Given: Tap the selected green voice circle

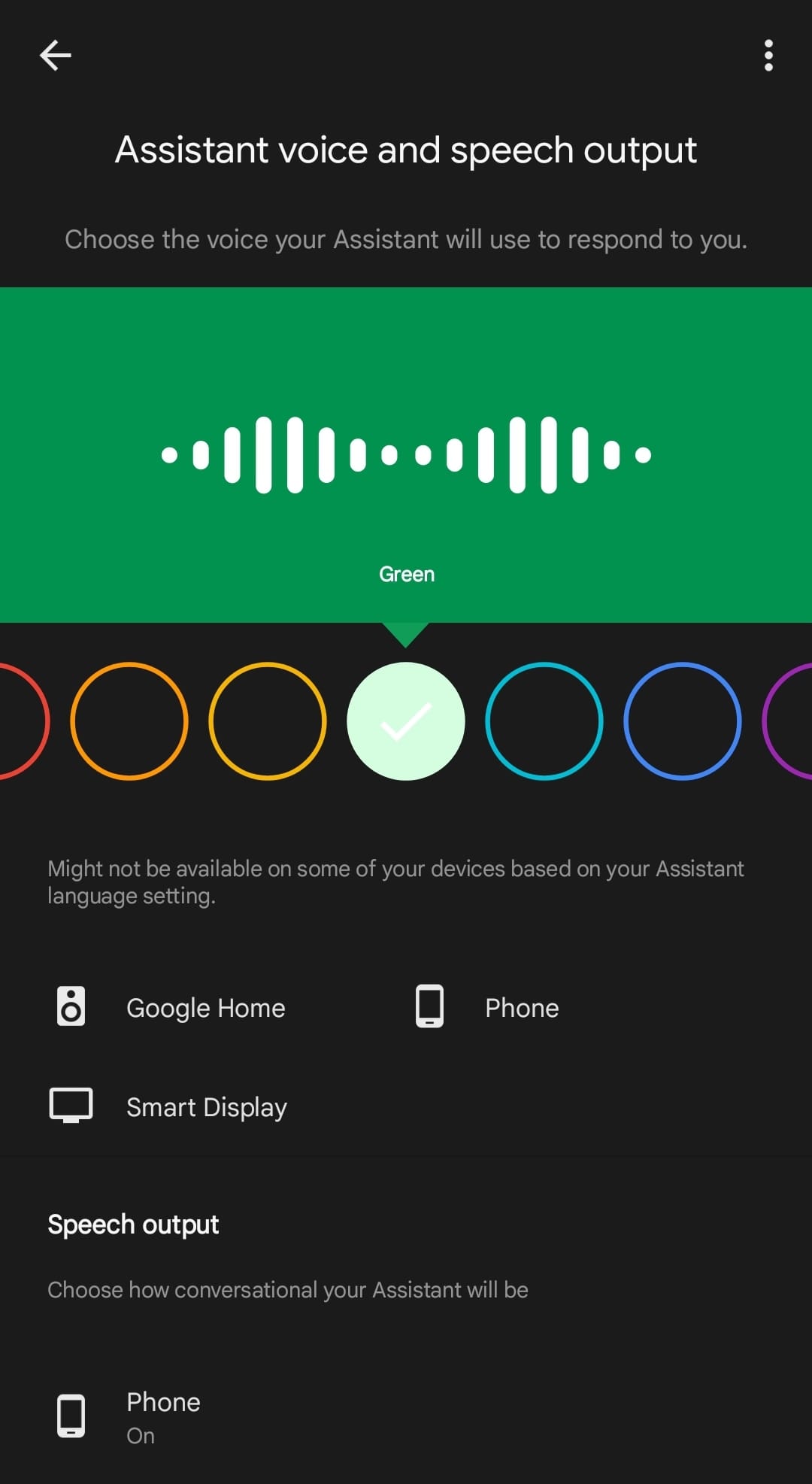Looking at the screenshot, I should pyautogui.click(x=406, y=721).
